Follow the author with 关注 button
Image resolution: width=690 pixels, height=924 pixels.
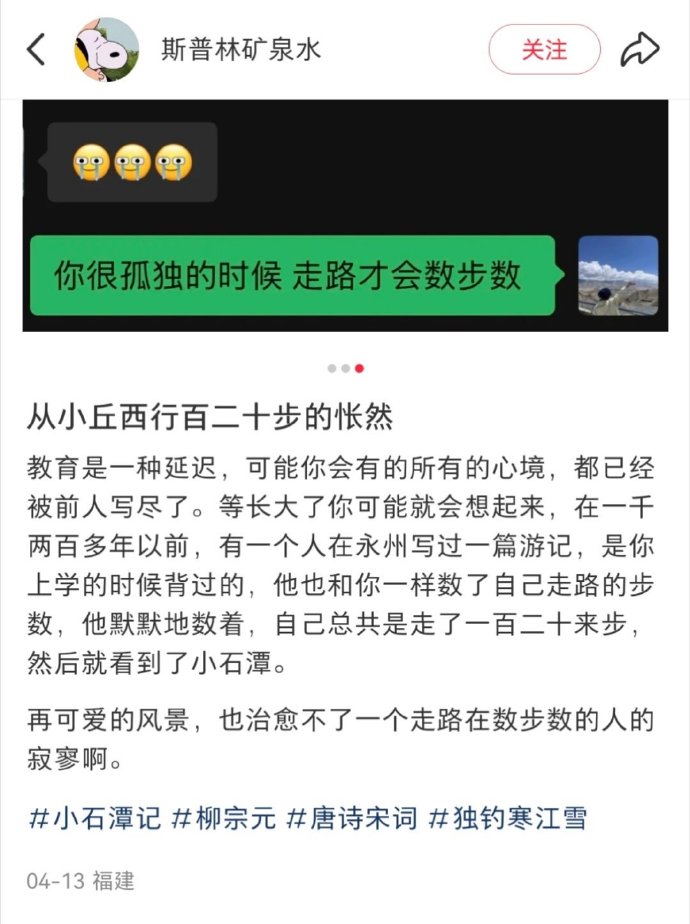(544, 49)
